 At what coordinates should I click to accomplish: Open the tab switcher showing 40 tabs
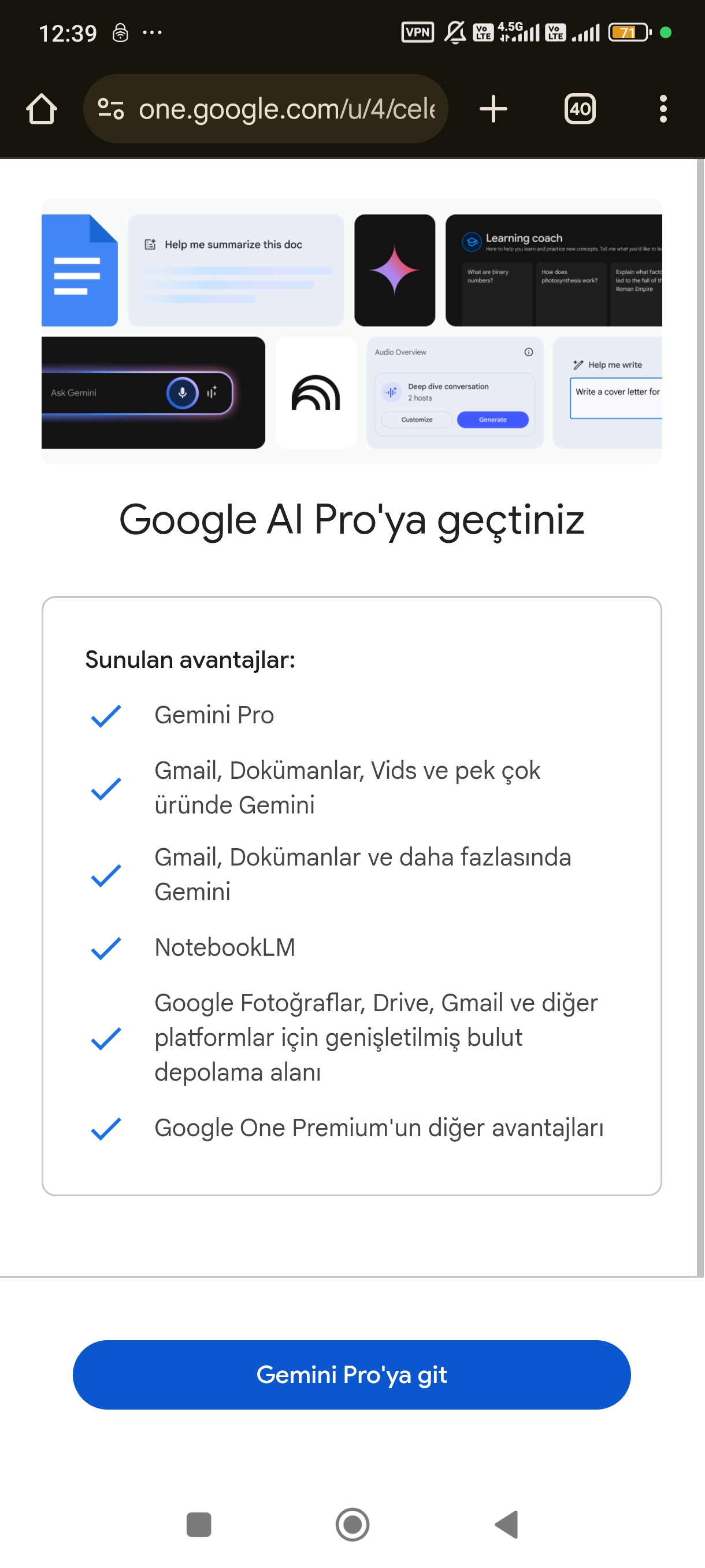pos(579,110)
